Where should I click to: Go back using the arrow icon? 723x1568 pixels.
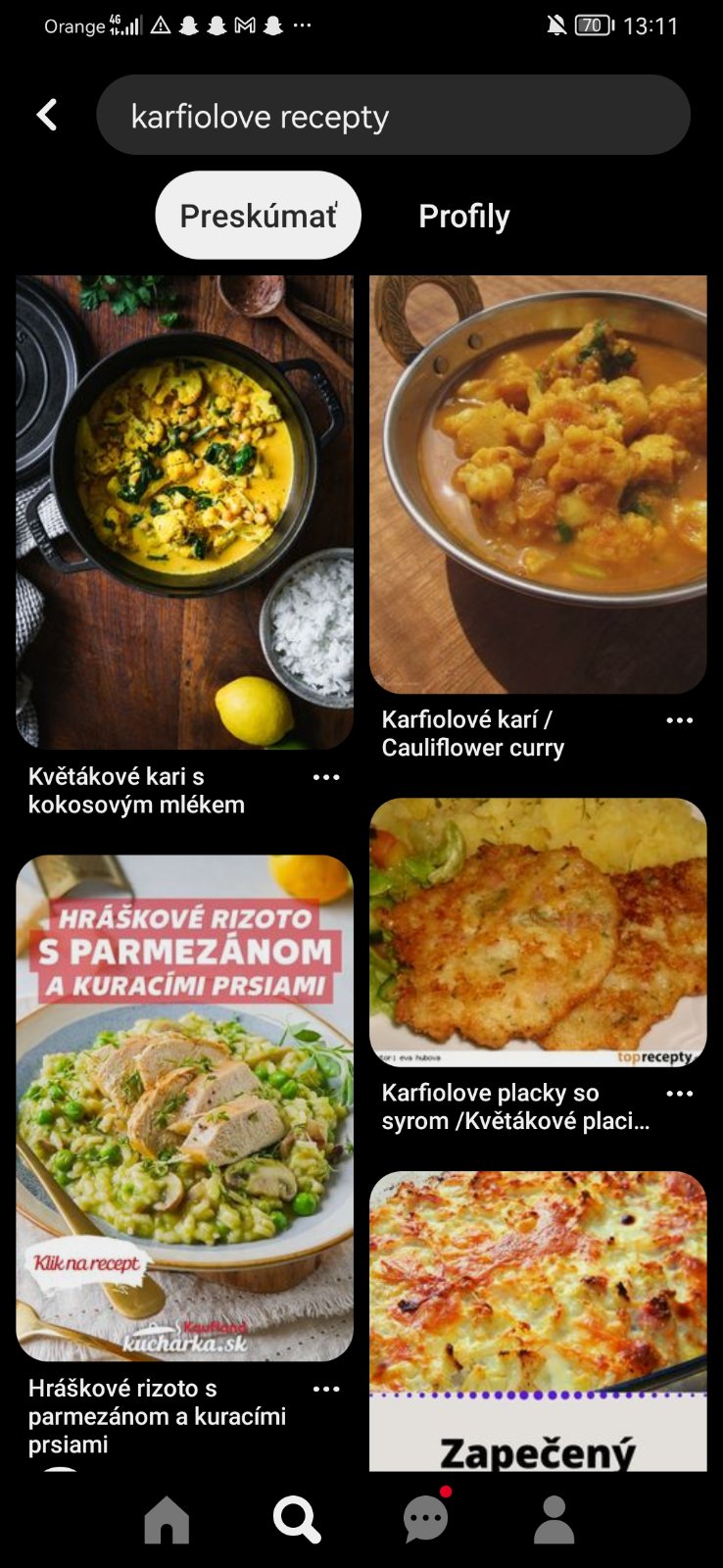tap(46, 115)
